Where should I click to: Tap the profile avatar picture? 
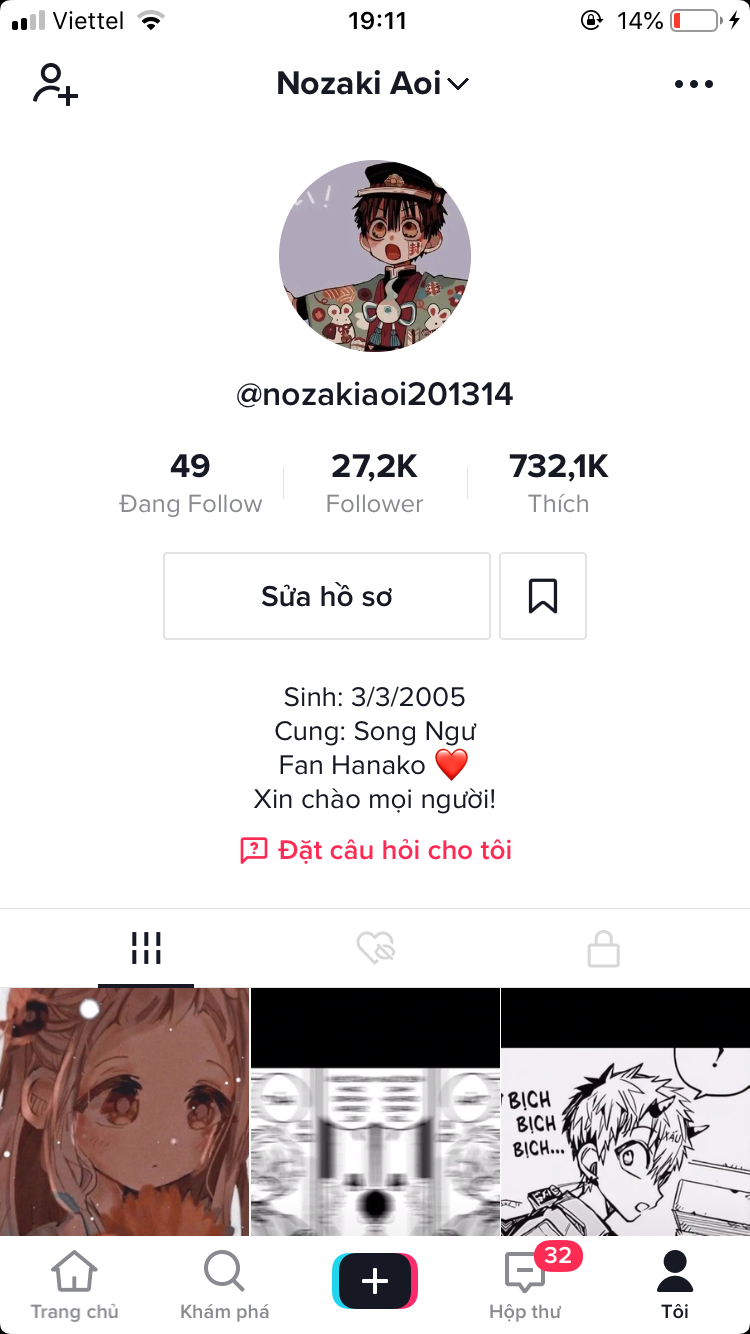[375, 256]
